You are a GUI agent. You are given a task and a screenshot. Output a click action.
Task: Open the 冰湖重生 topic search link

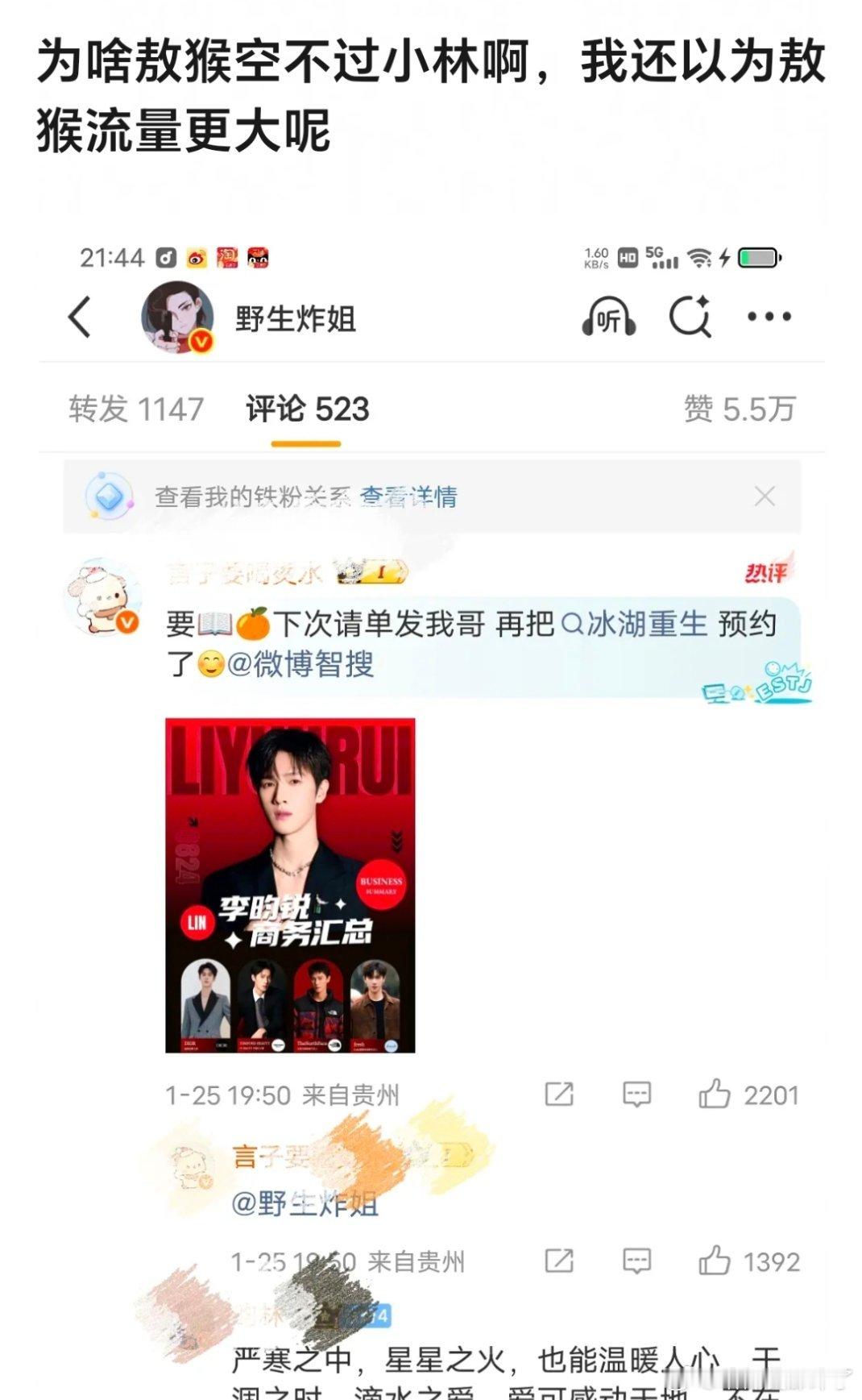(x=636, y=625)
